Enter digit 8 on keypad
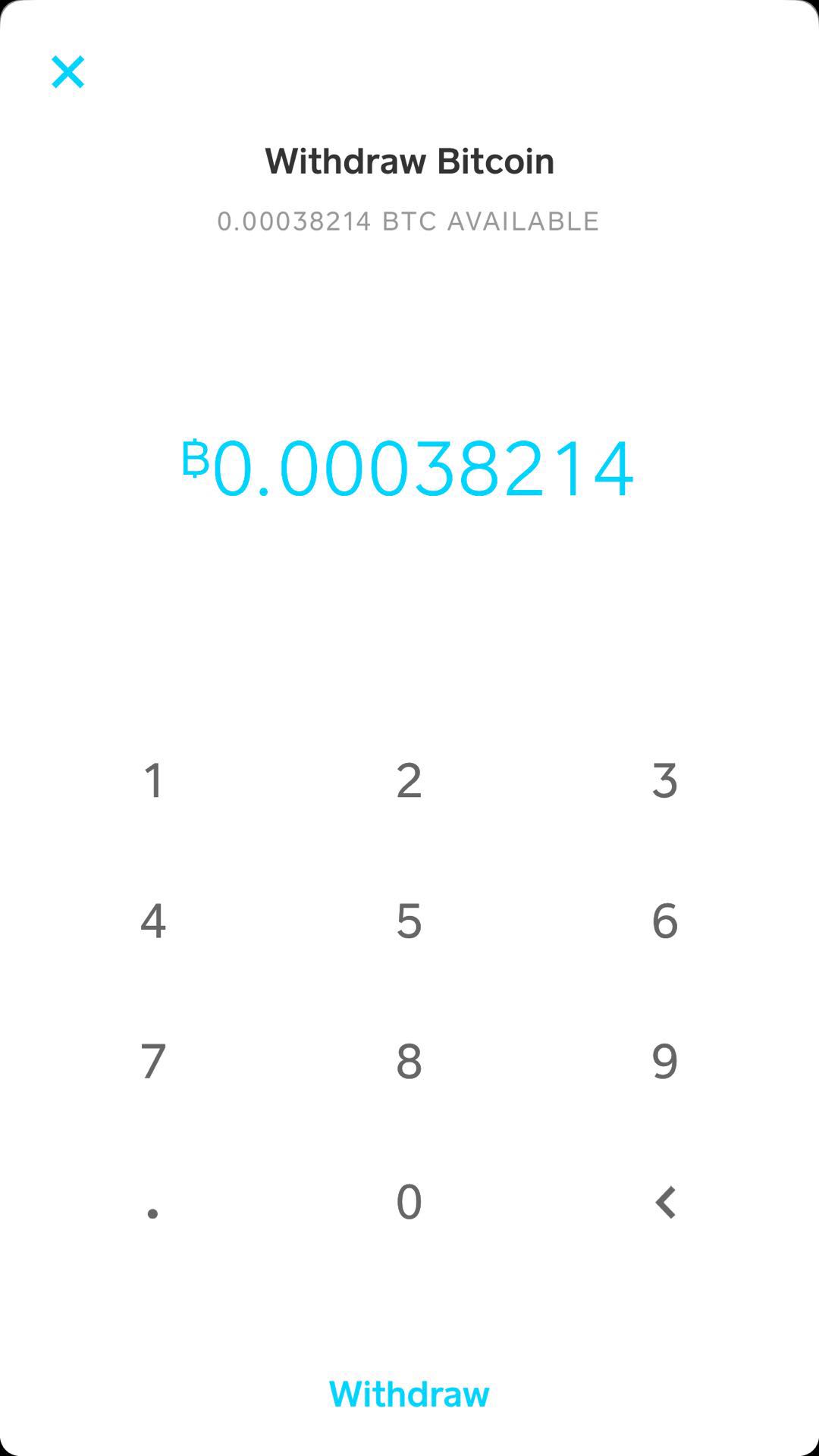Image resolution: width=819 pixels, height=1456 pixels. point(409,1061)
